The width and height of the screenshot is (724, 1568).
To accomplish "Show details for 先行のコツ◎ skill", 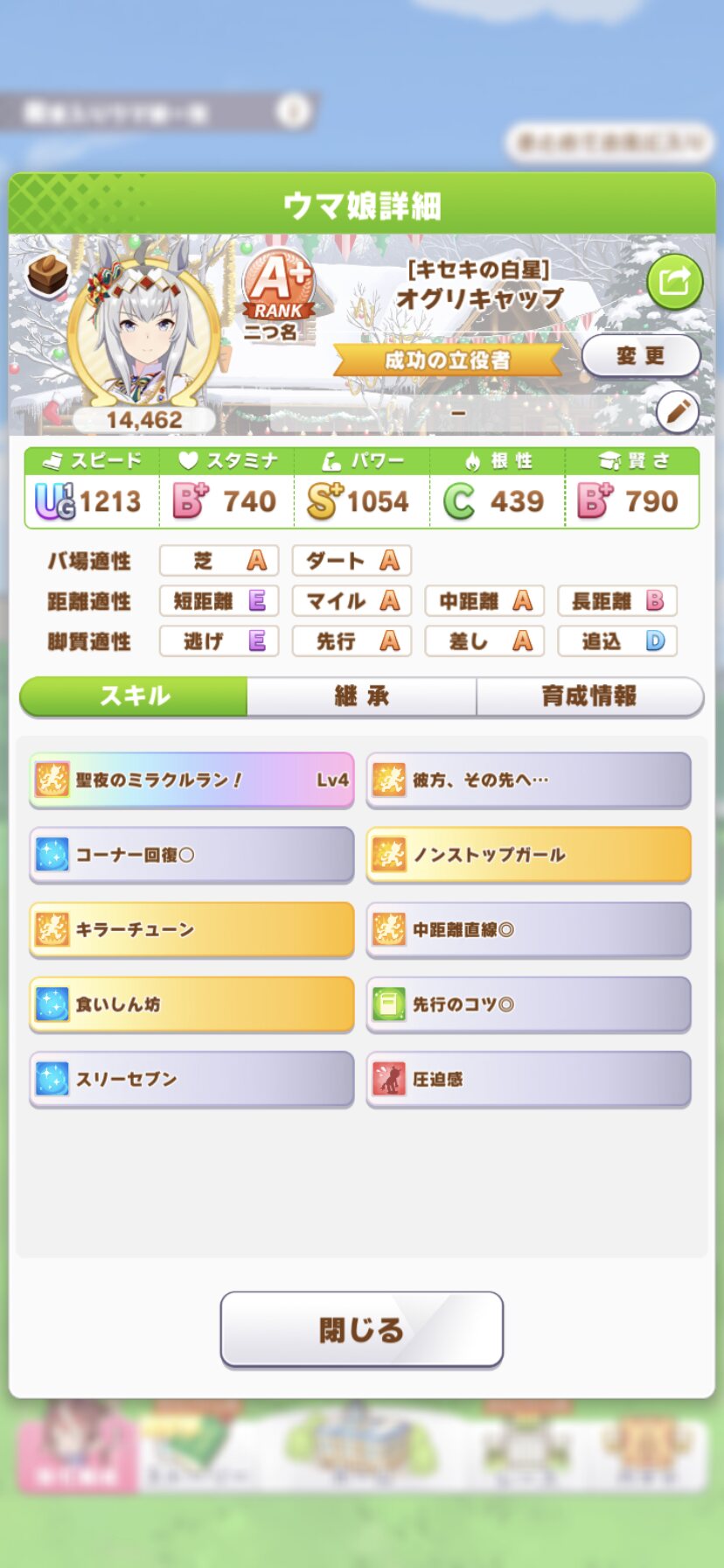I will click(528, 1004).
